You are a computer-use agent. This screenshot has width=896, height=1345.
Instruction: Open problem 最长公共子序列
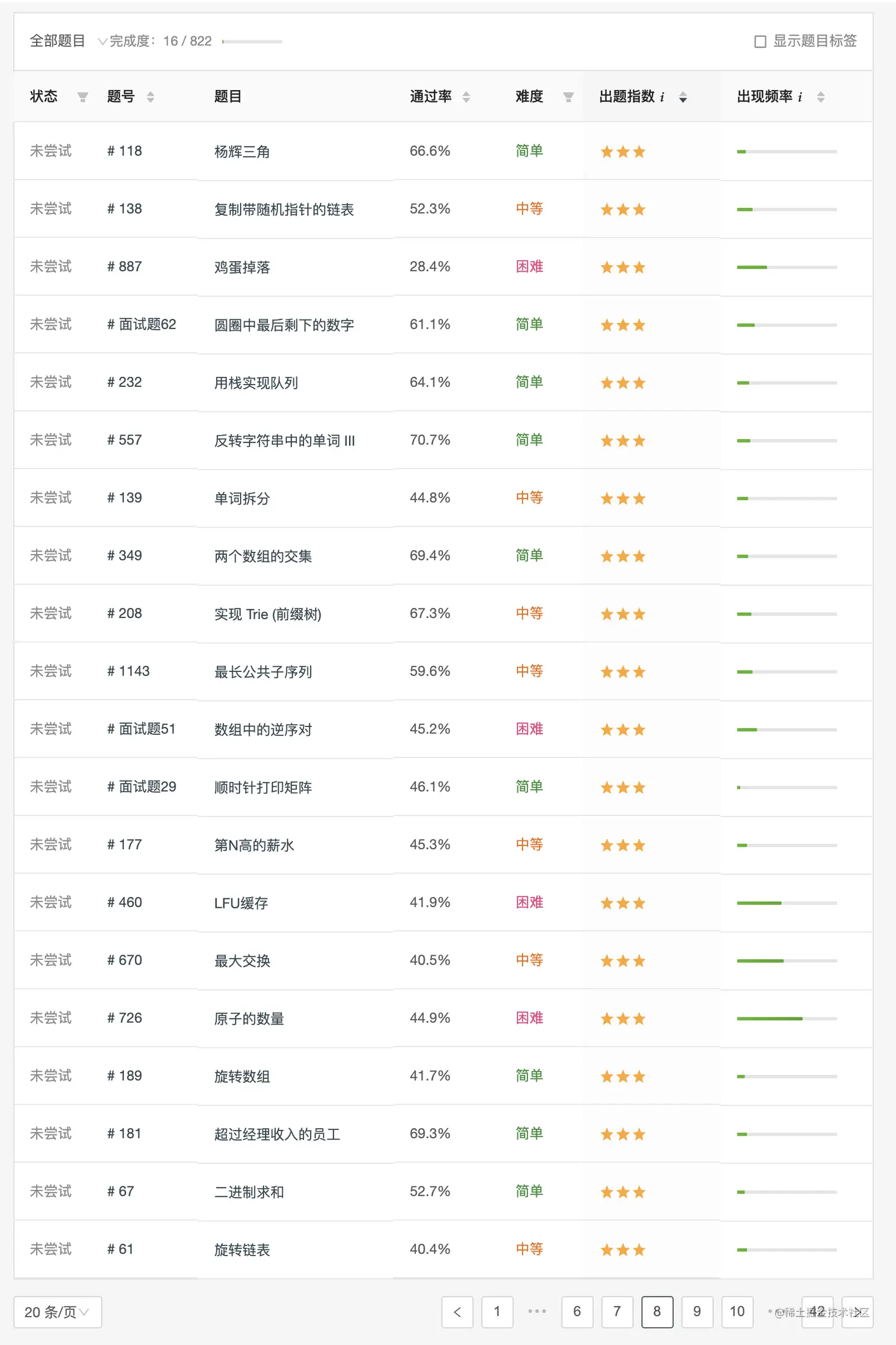tap(263, 671)
